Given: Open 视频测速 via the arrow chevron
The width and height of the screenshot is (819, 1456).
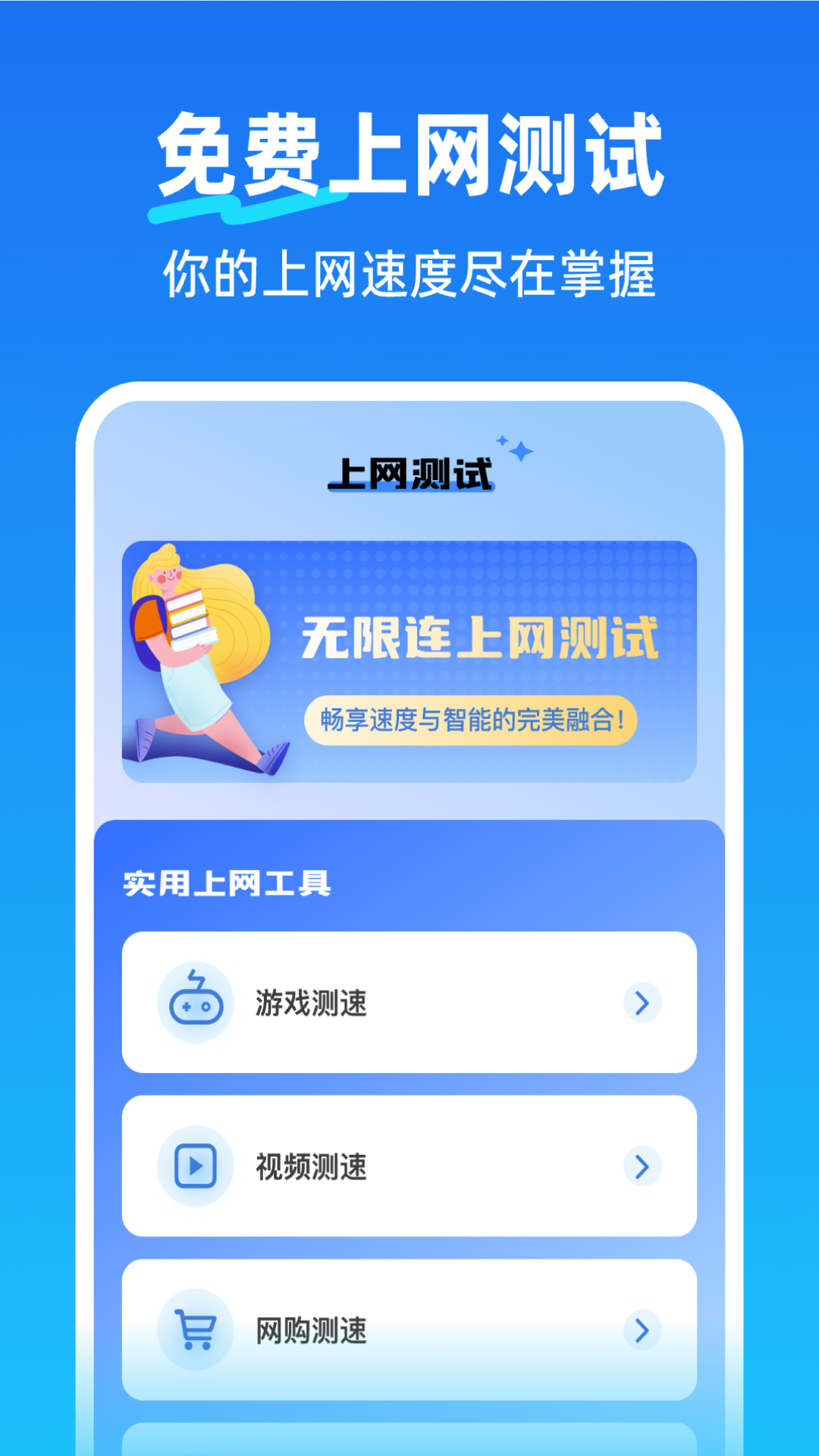Looking at the screenshot, I should click(x=644, y=1166).
